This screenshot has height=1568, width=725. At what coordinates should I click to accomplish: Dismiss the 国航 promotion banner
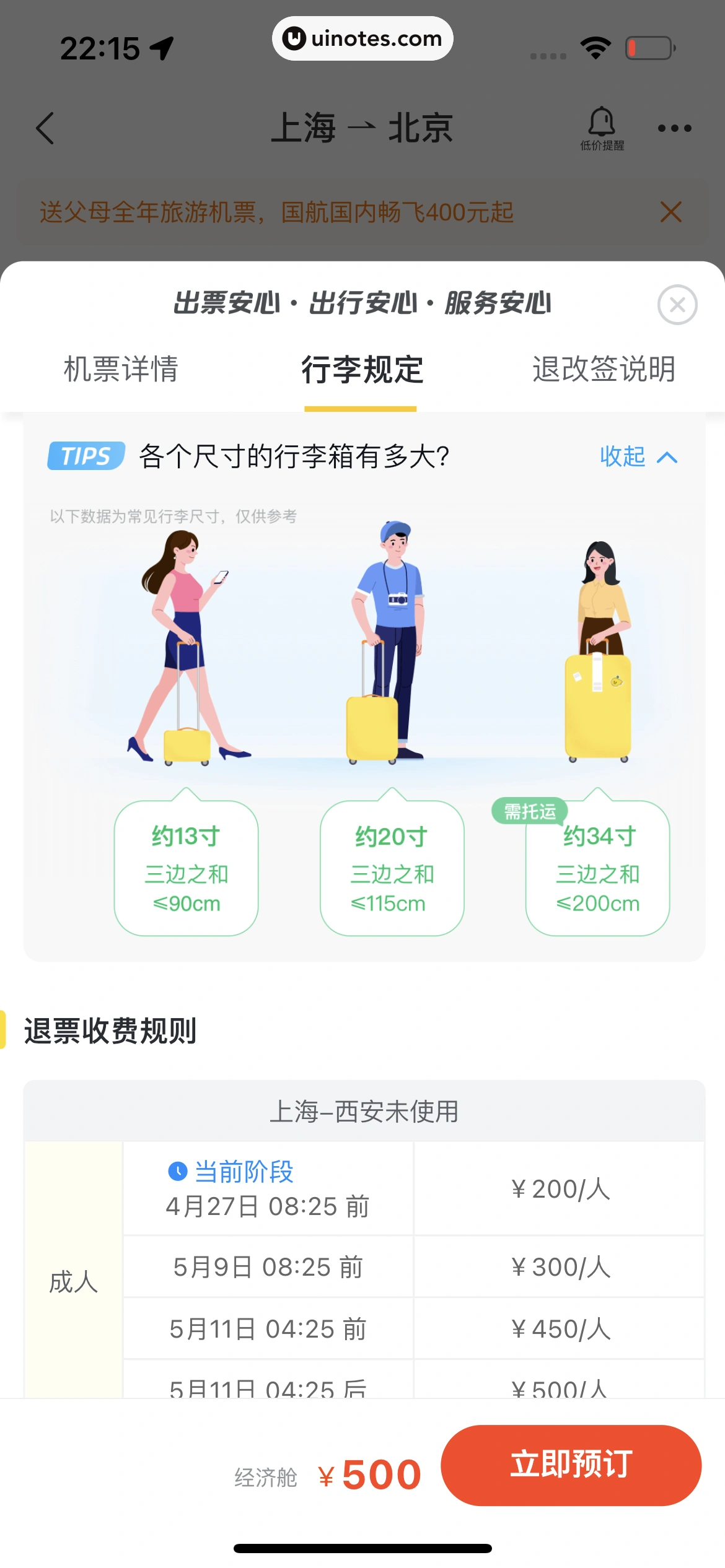[x=671, y=212]
